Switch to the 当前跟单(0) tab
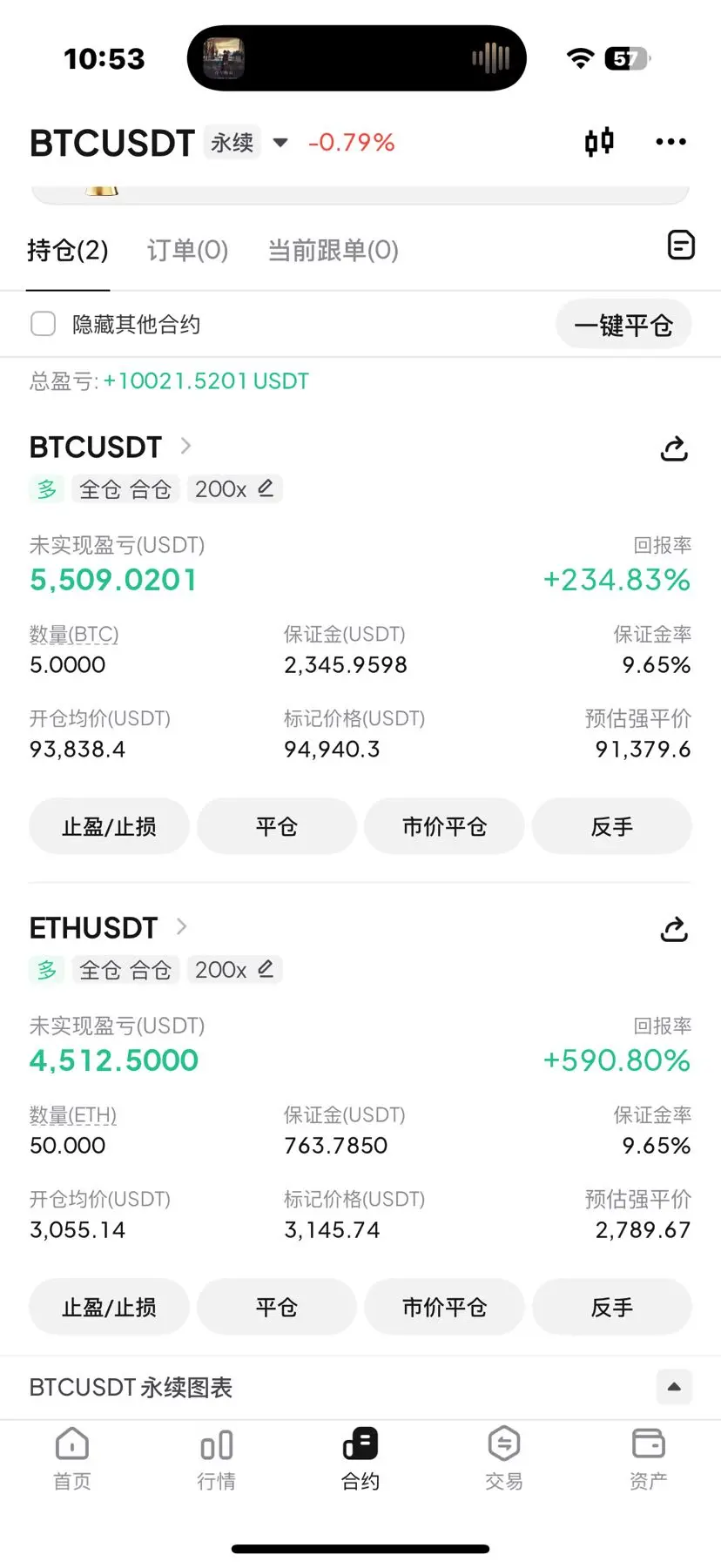721x1568 pixels. (333, 251)
